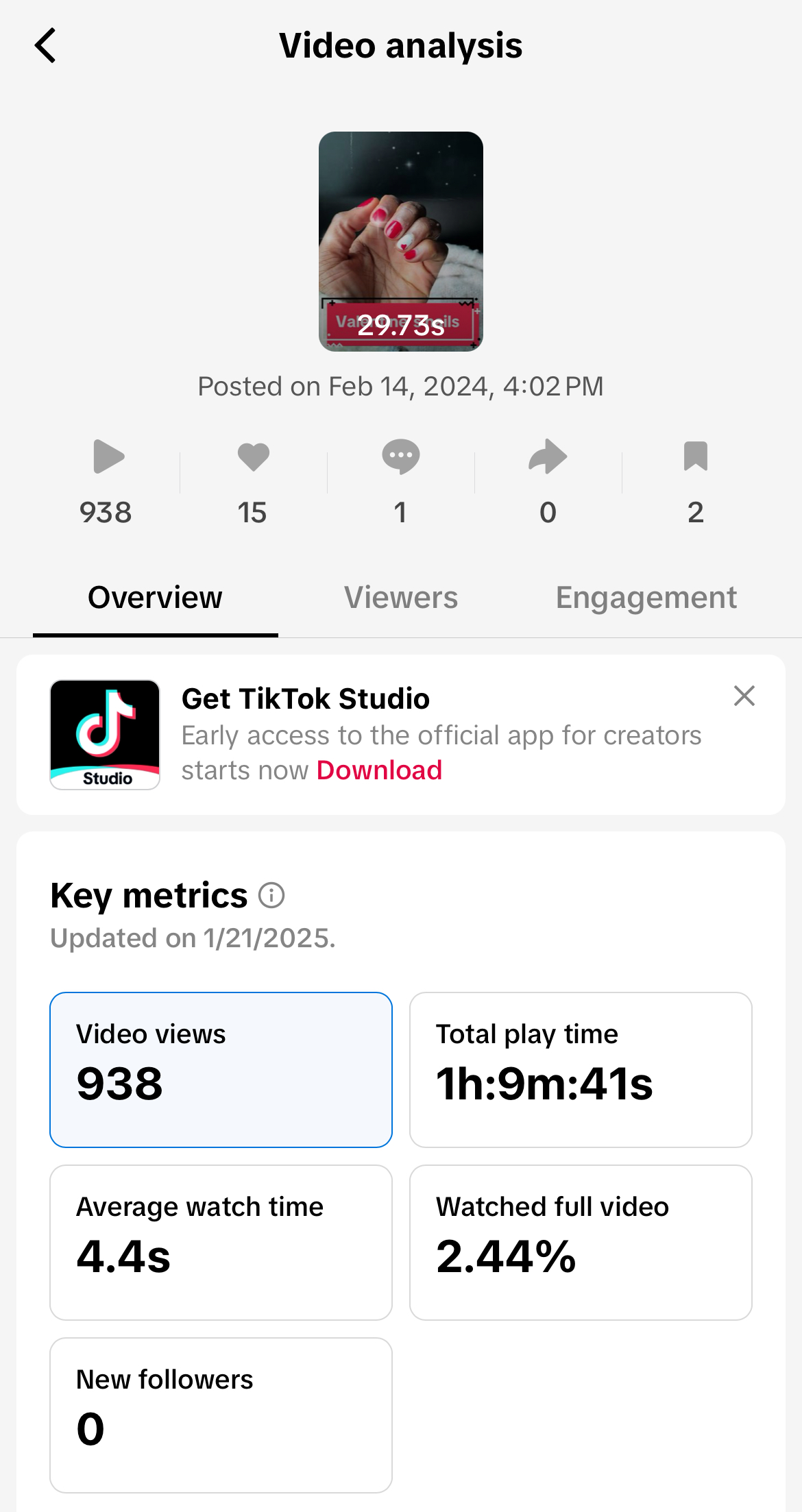Select the Total play time card
802x1512 pixels.
click(580, 1069)
